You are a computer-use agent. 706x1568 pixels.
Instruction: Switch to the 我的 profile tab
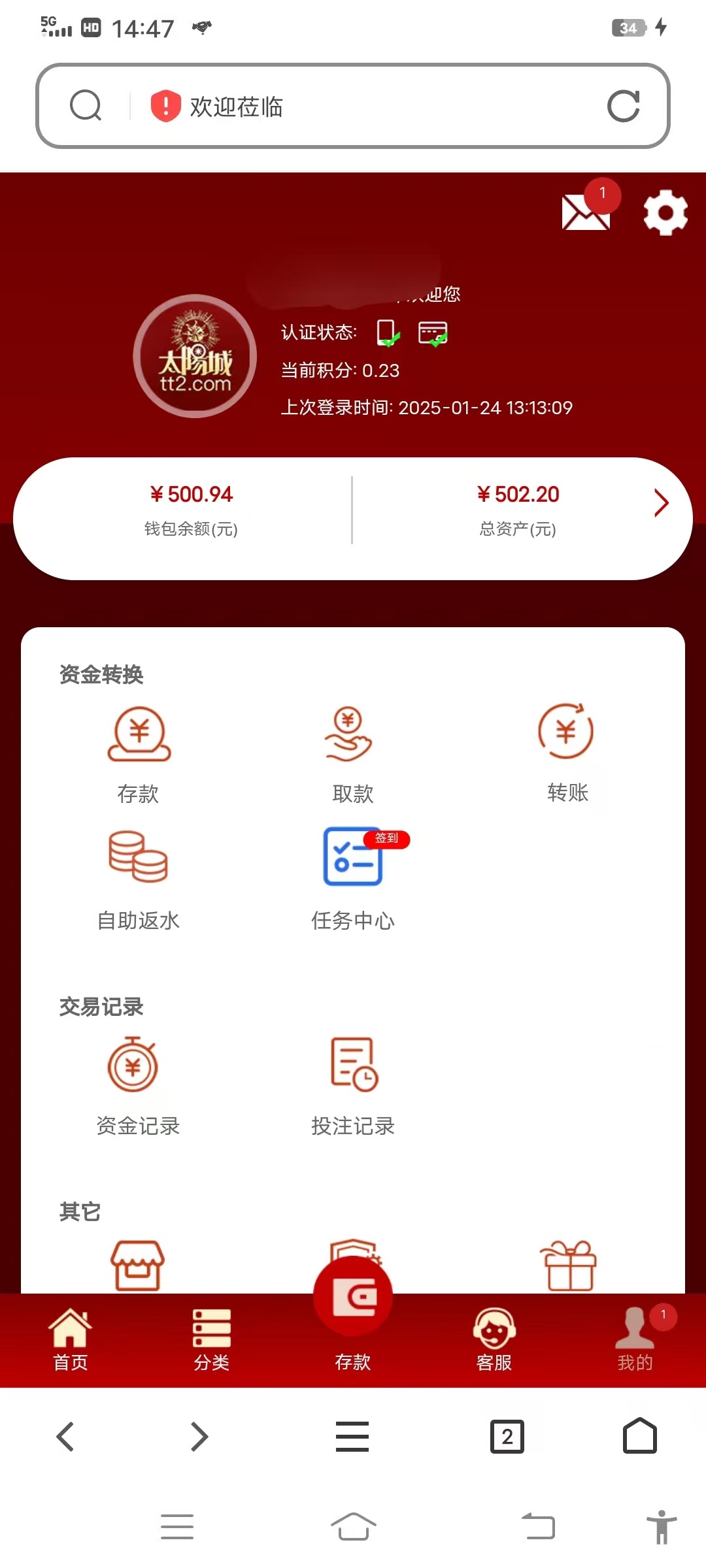point(635,1339)
